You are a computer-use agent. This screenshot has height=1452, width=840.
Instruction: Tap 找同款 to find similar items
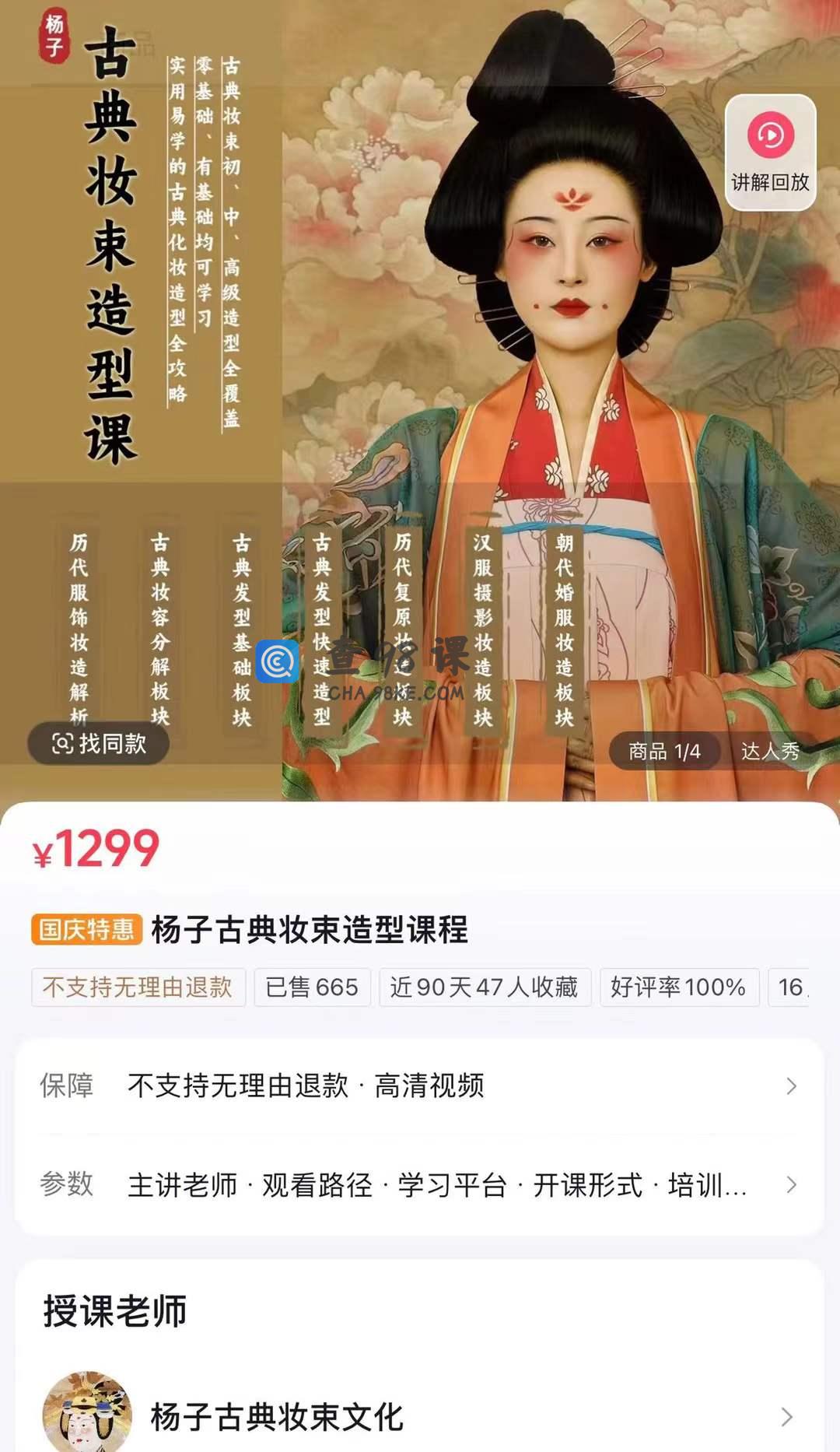point(99,743)
